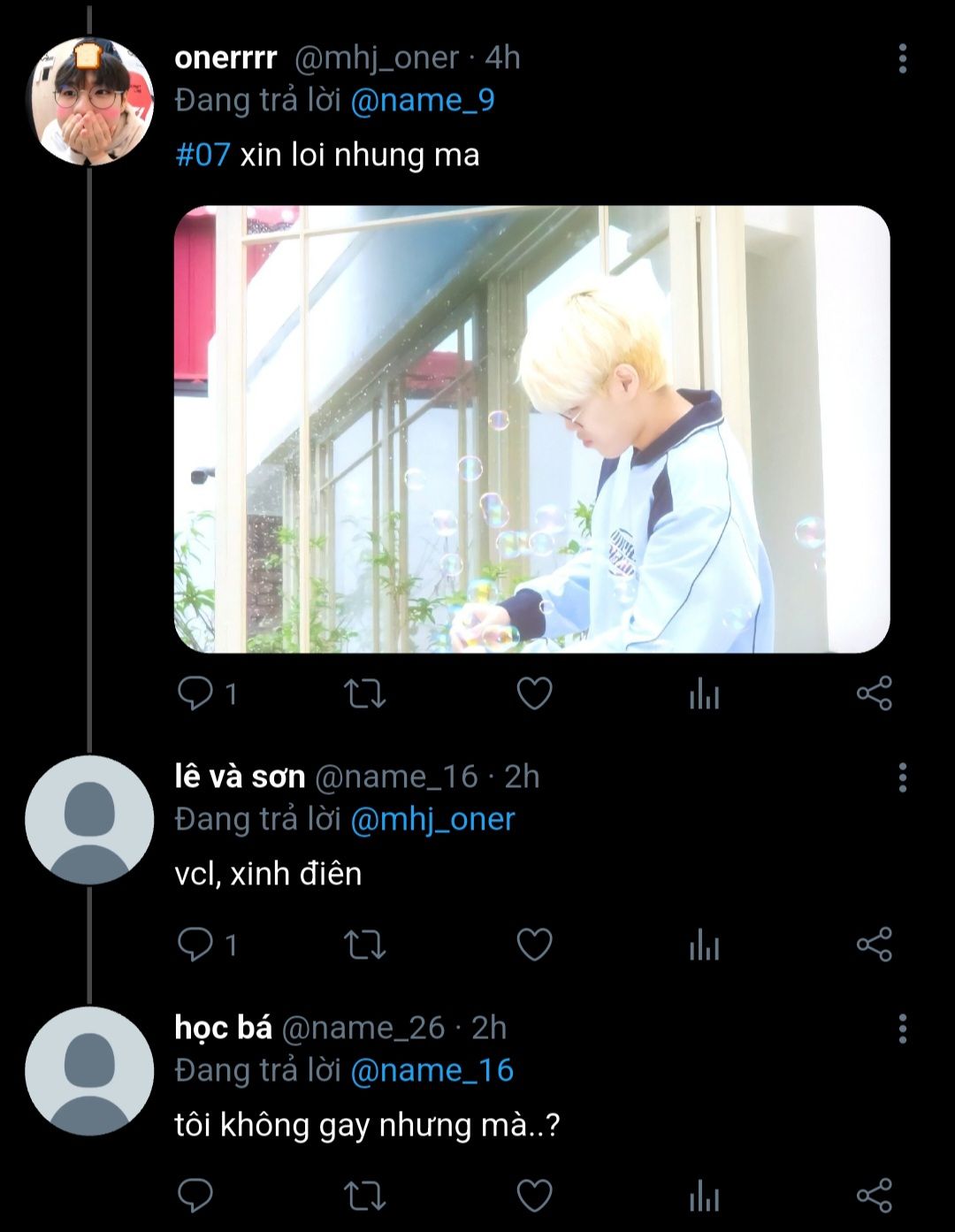Like the "vcl, xinh điên" reply
Screen dimensions: 955x1232
[x=534, y=945]
